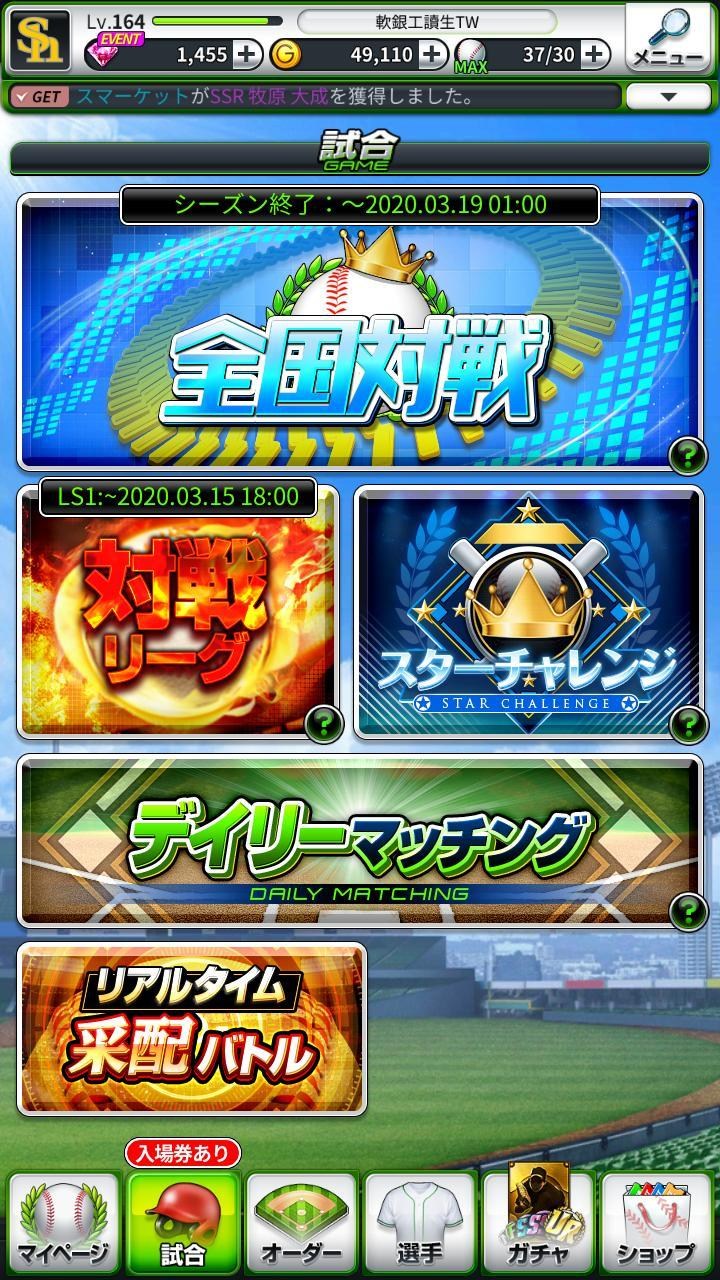
Task: Start デイリーマッチング
Action: (x=360, y=840)
